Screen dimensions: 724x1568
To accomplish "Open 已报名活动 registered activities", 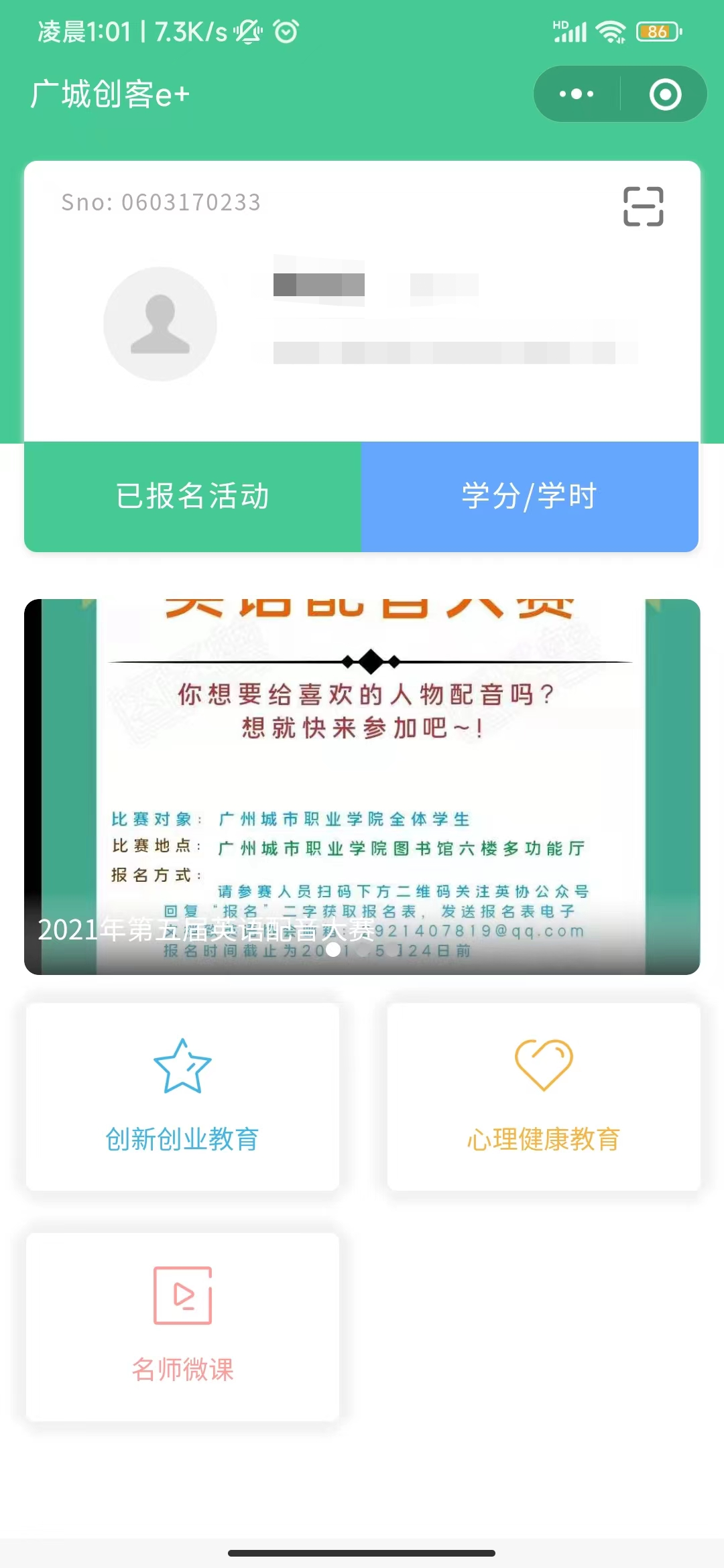I will [193, 497].
